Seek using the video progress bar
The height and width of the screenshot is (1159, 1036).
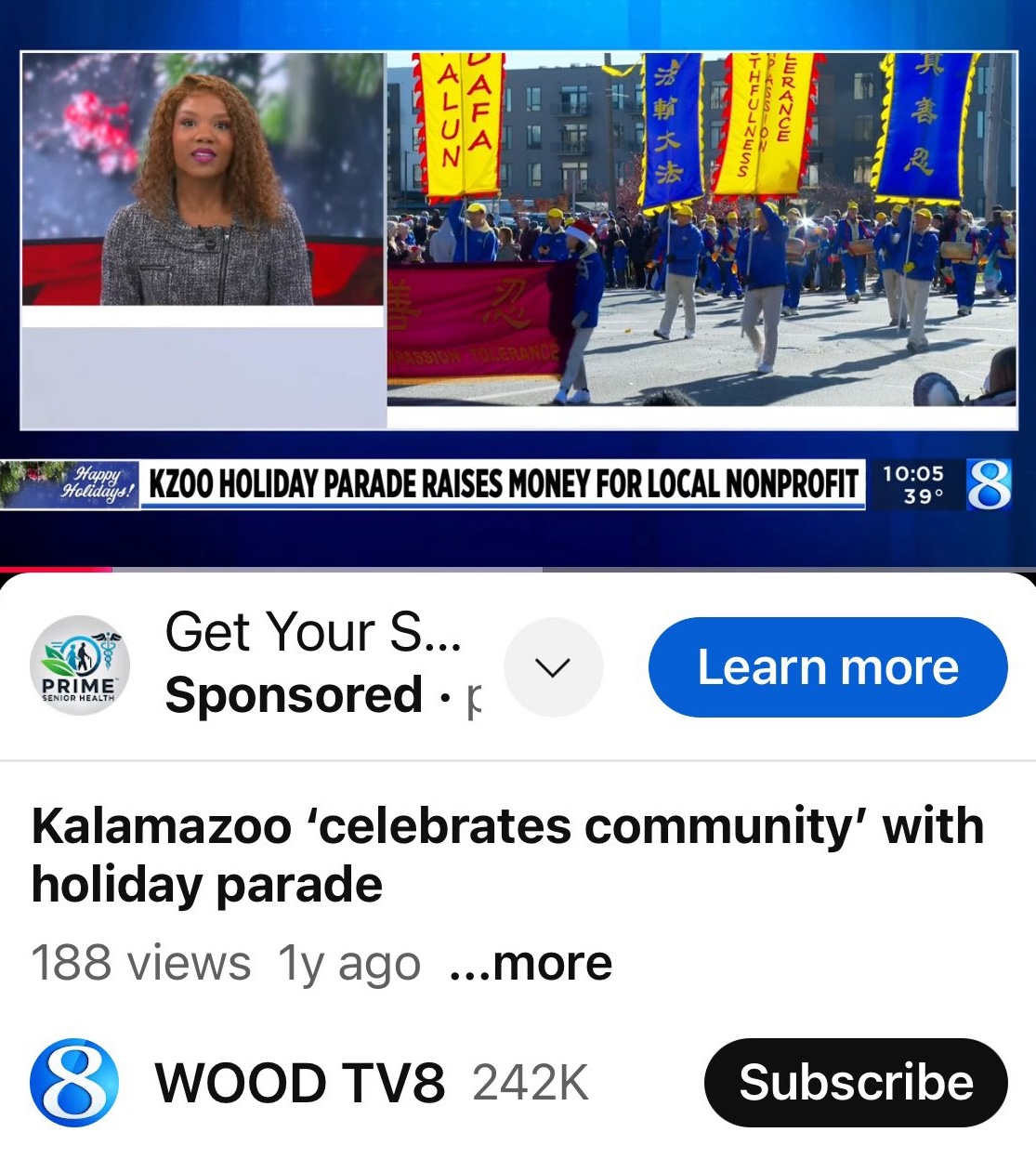pyautogui.click(x=518, y=569)
